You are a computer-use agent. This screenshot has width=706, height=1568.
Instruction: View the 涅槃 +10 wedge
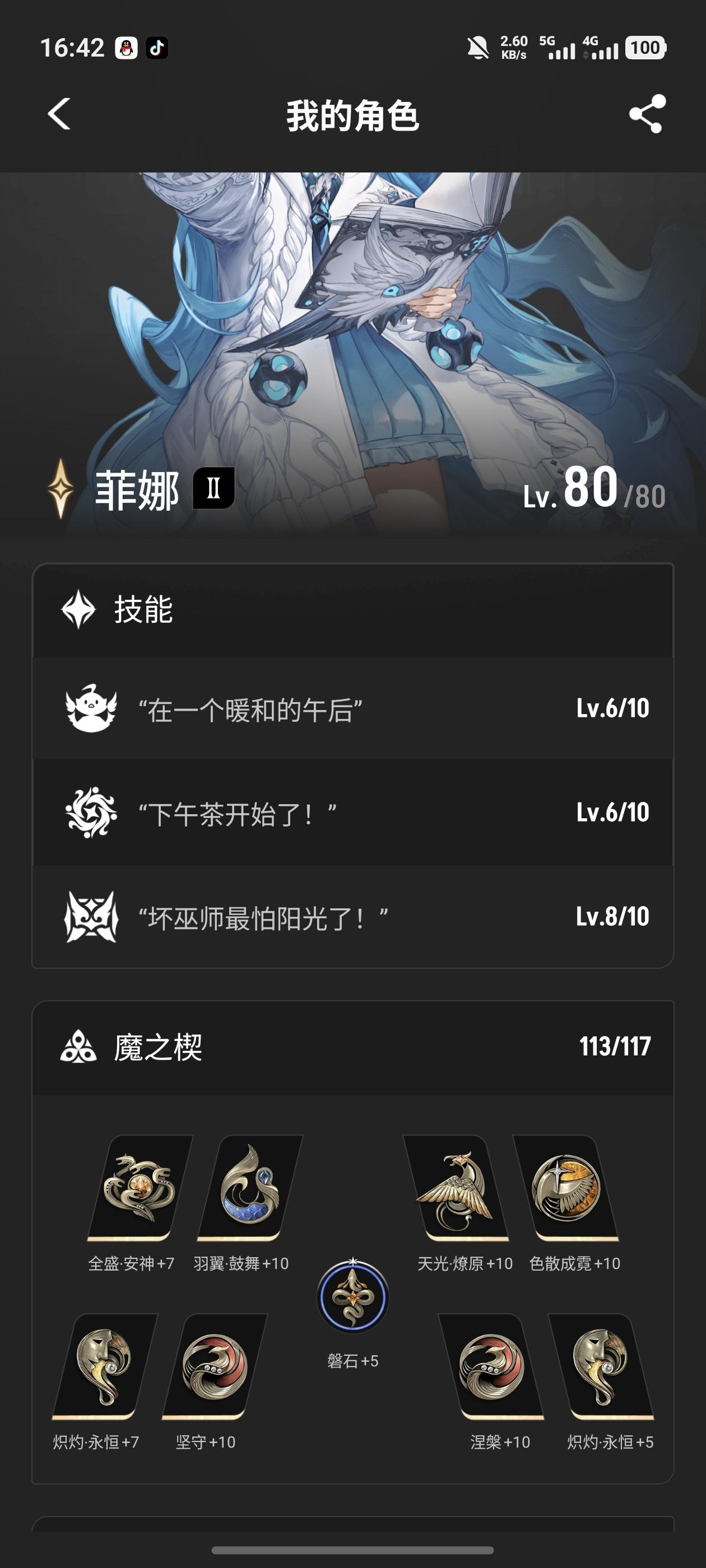[491, 1366]
